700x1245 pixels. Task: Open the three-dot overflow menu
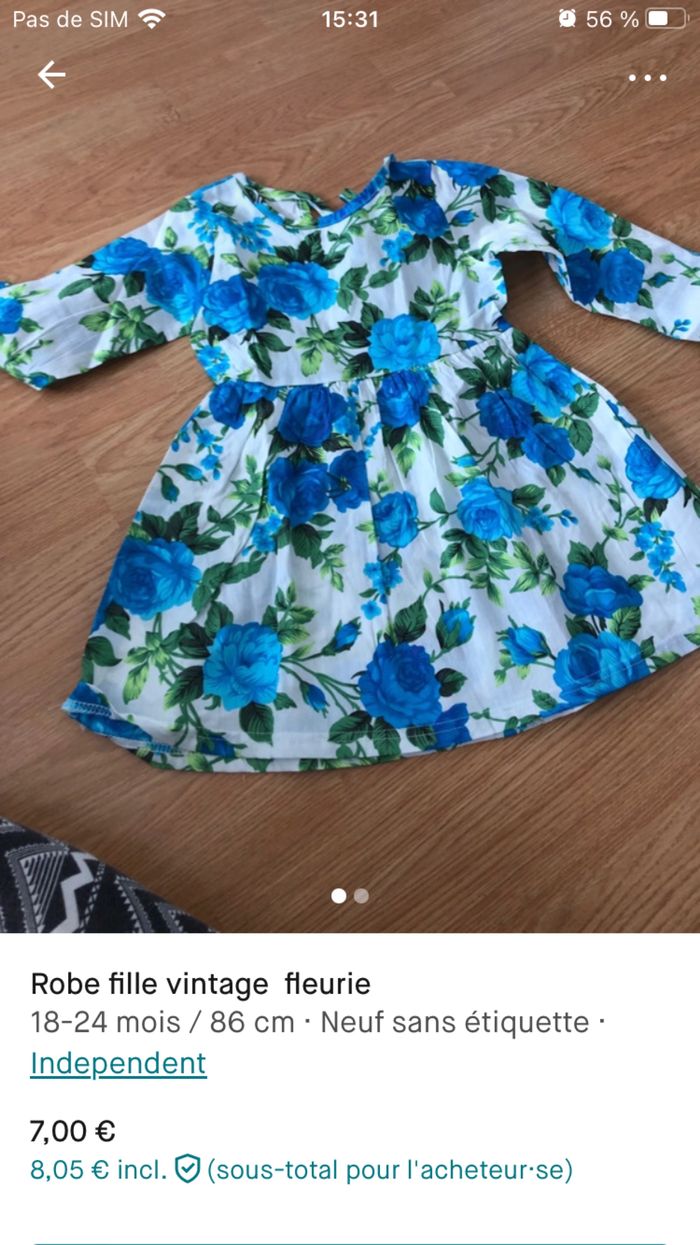pos(647,77)
